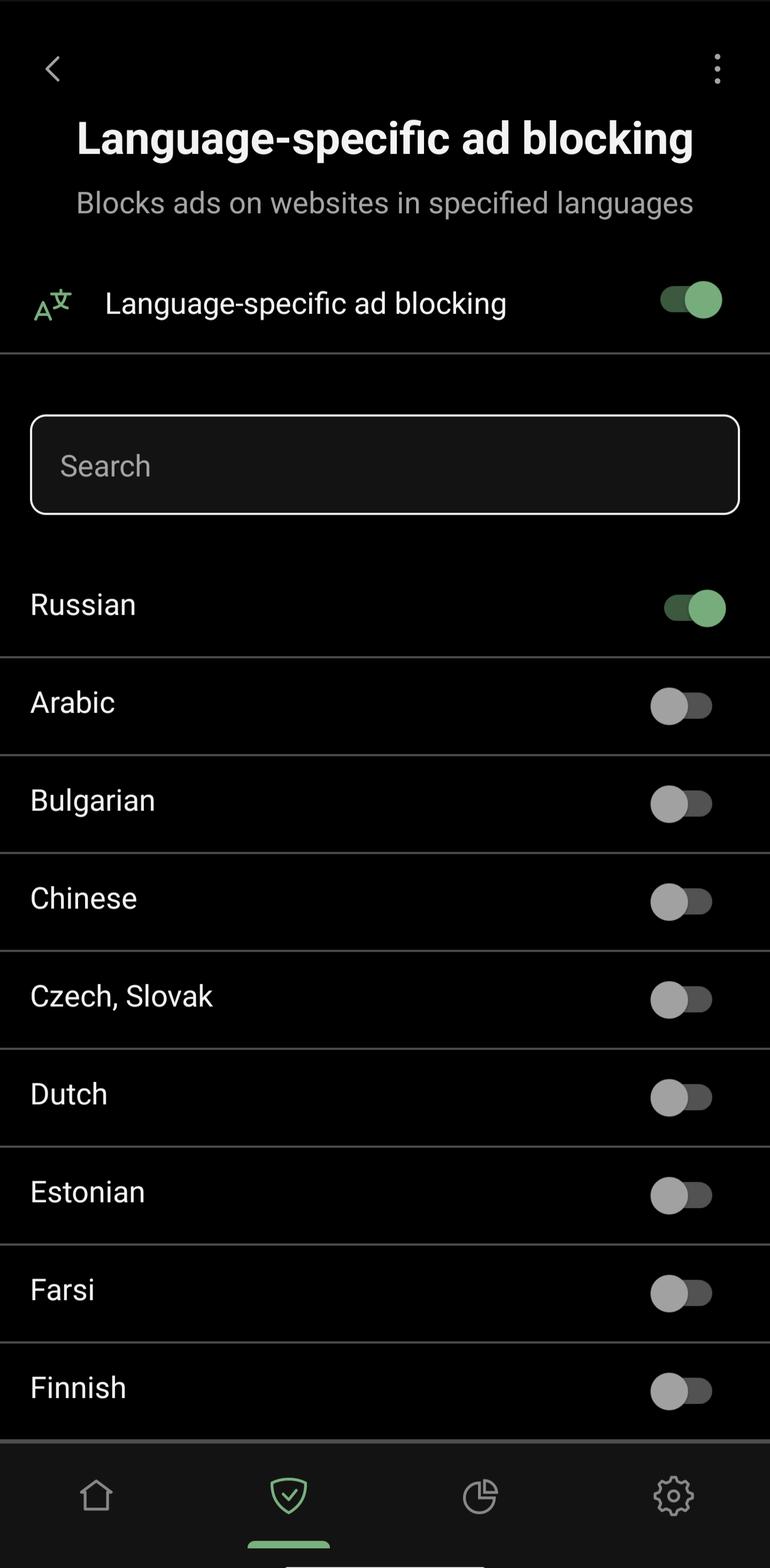Open the three-dot overflow menu
Image resolution: width=770 pixels, height=1568 pixels.
point(717,69)
